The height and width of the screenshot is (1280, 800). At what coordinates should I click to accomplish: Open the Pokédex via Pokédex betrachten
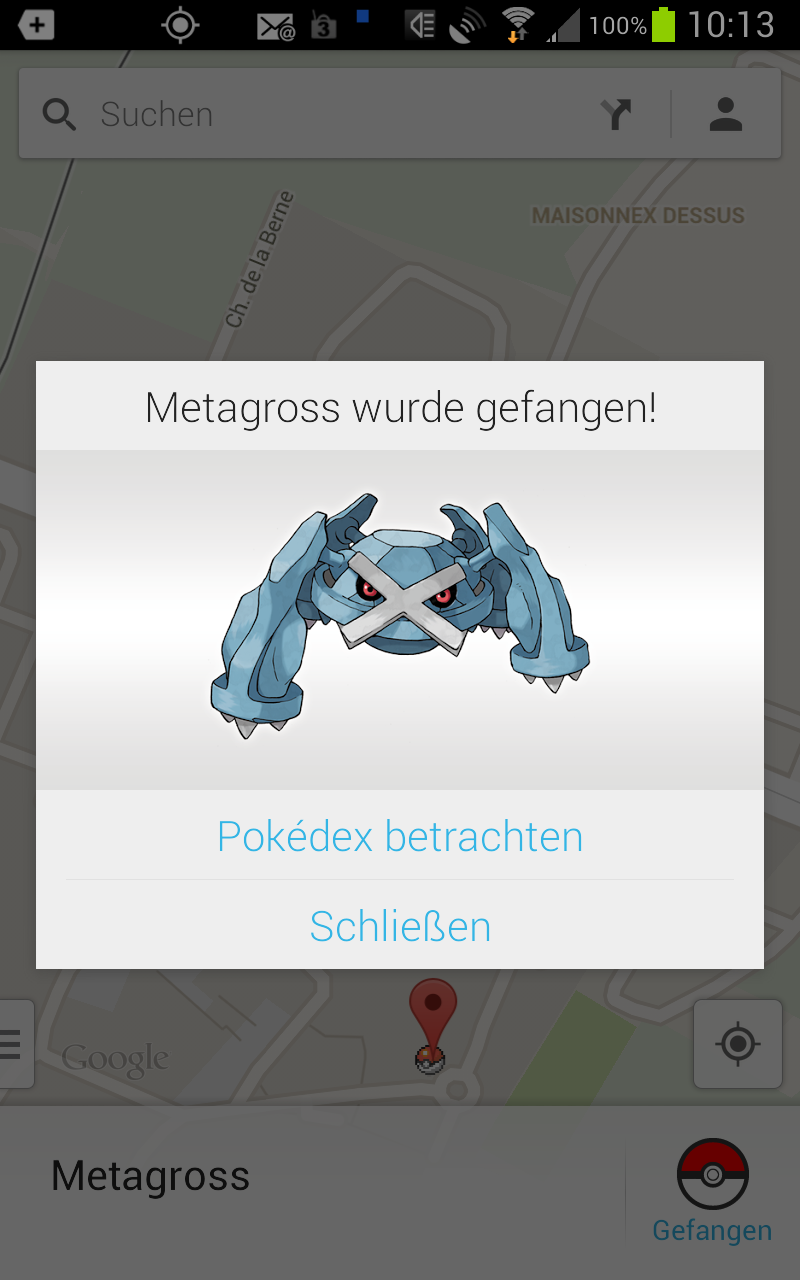[x=400, y=836]
